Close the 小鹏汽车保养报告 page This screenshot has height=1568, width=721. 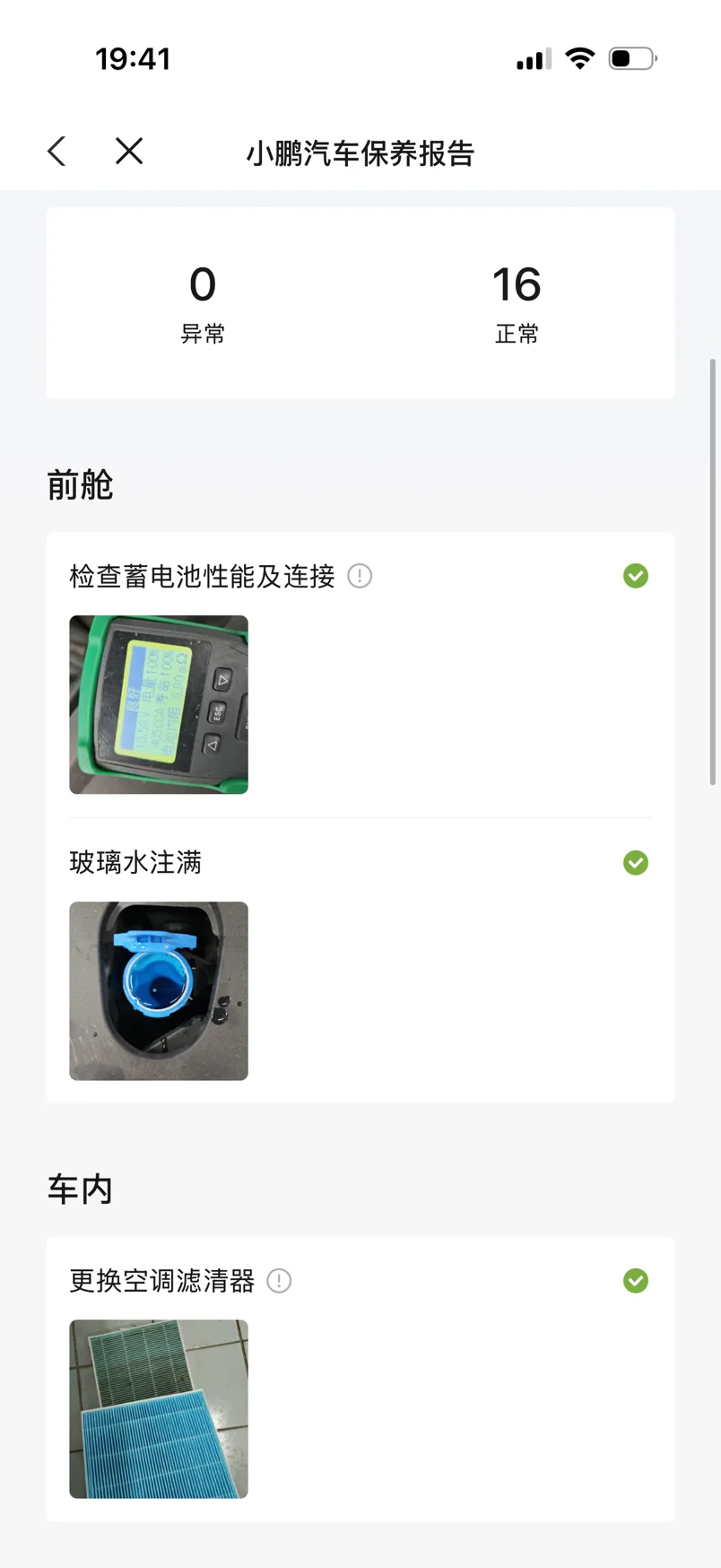(x=129, y=152)
